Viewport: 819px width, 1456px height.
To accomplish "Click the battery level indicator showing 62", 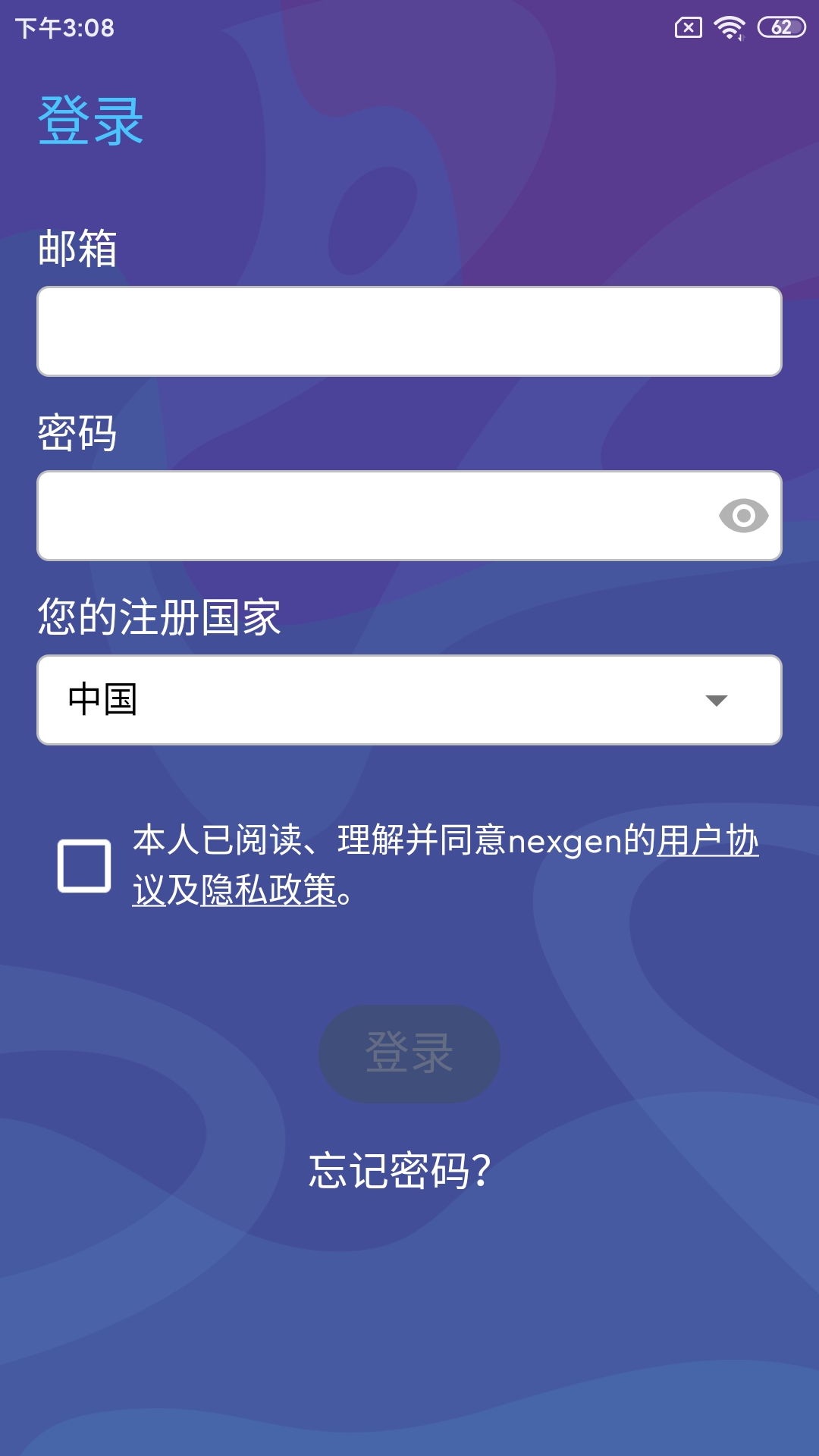I will point(783,25).
